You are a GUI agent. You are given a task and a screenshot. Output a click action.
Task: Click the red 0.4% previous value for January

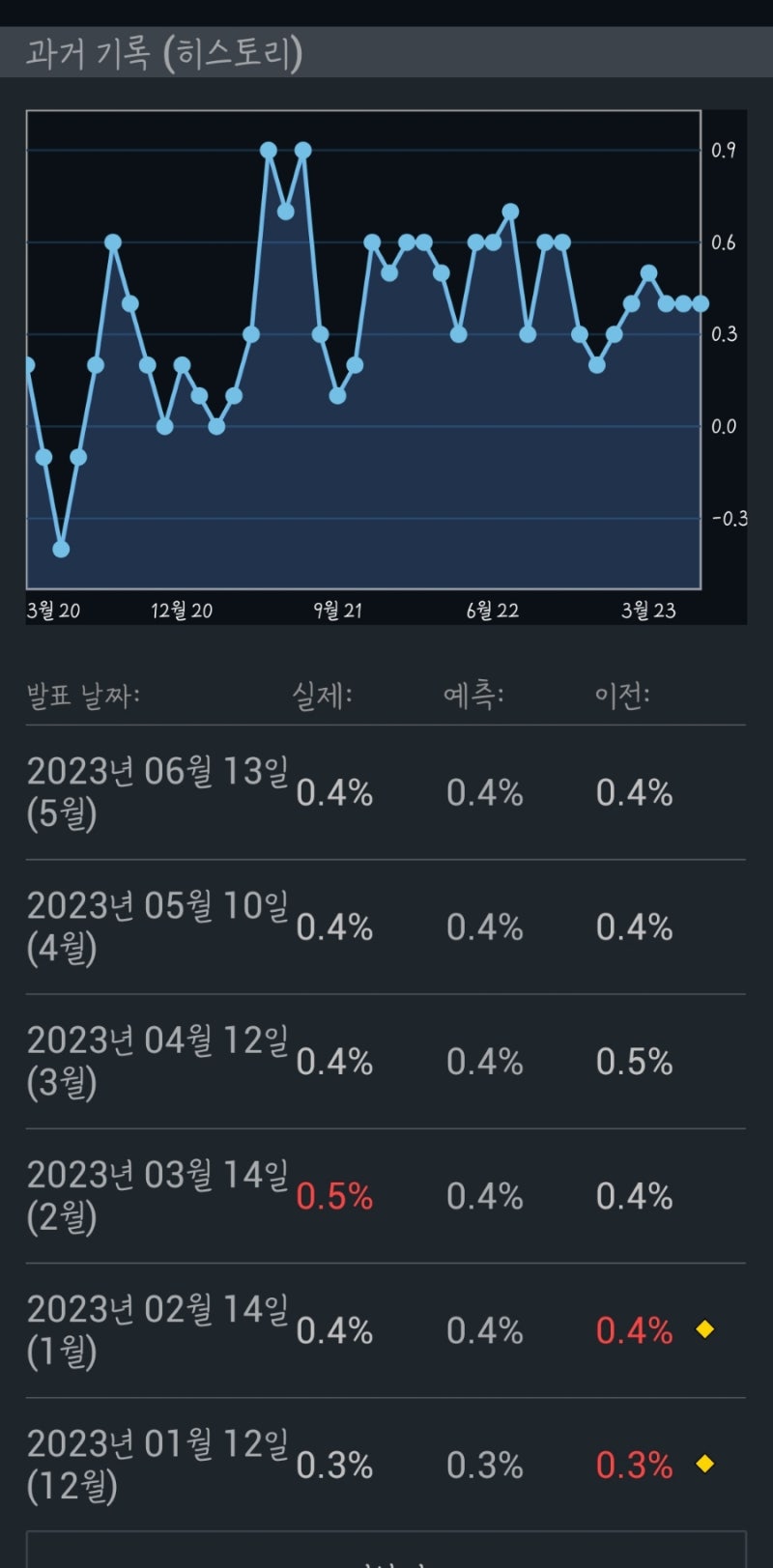(x=633, y=1330)
